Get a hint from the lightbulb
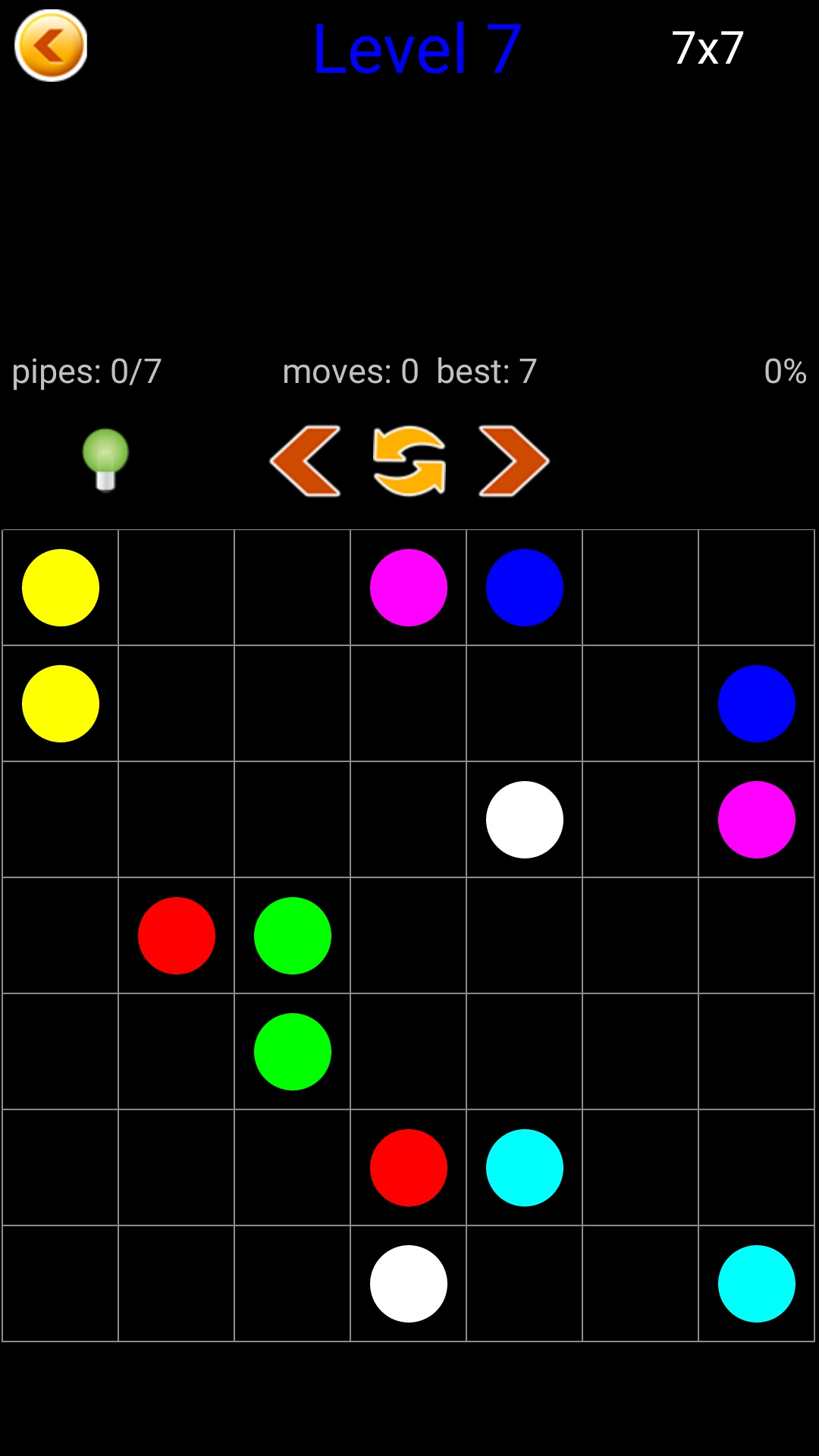 click(105, 460)
